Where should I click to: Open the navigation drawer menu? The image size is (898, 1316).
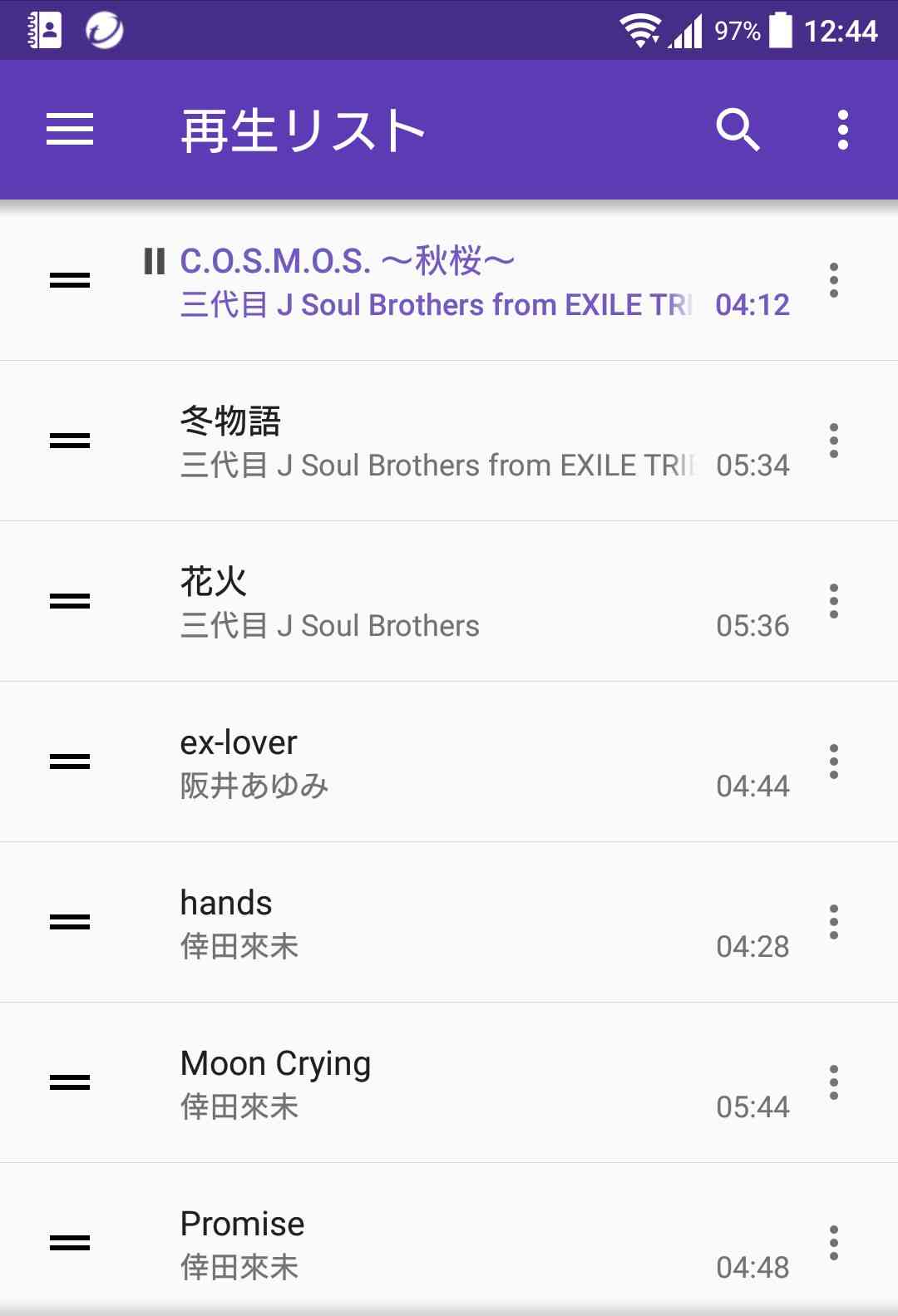[70, 130]
